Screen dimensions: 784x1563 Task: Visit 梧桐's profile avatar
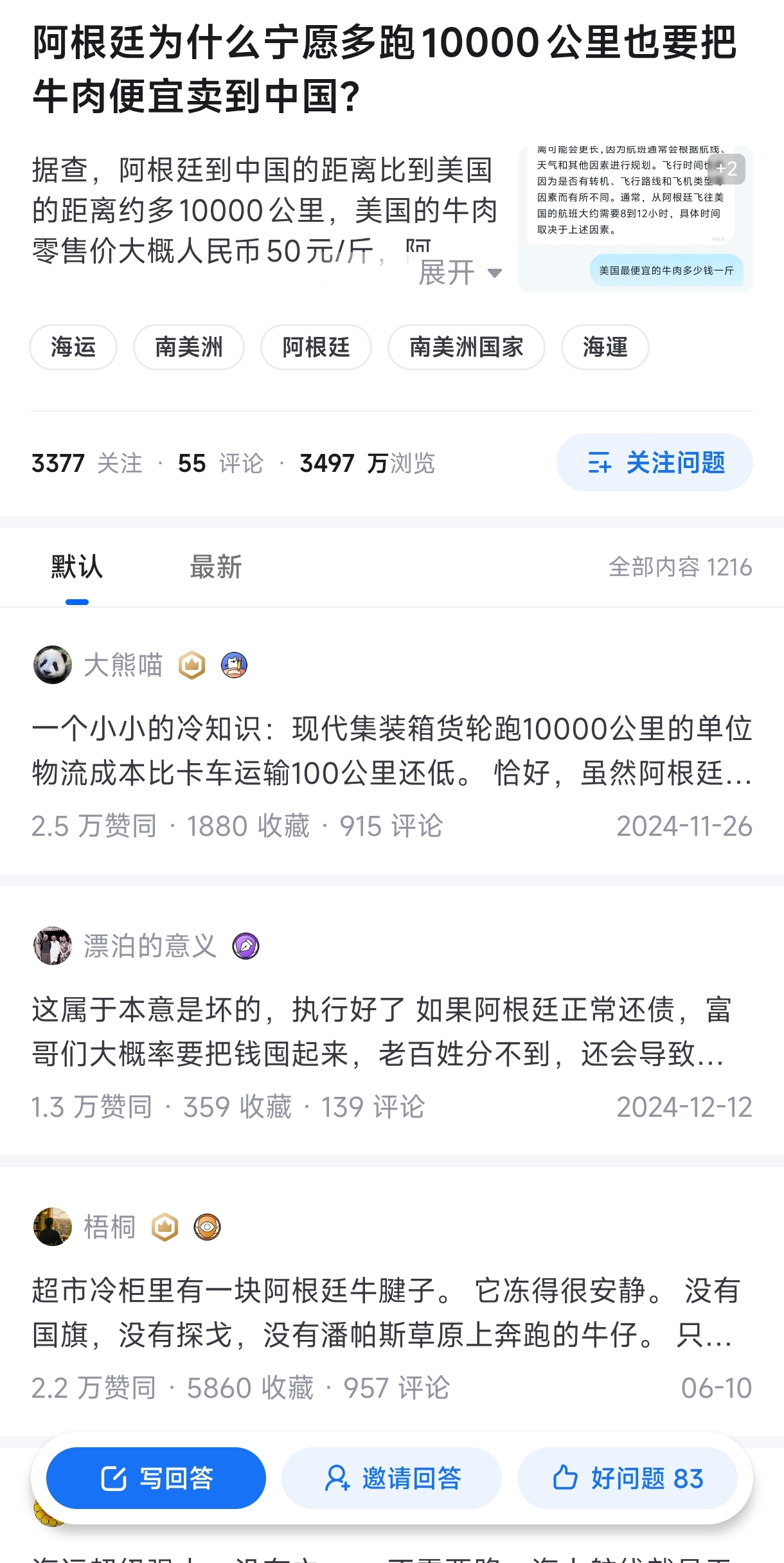coord(53,1227)
